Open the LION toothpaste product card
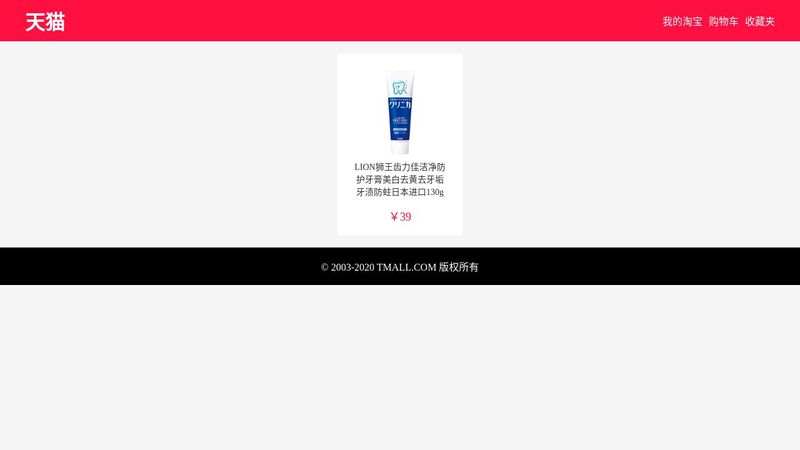 [400, 144]
